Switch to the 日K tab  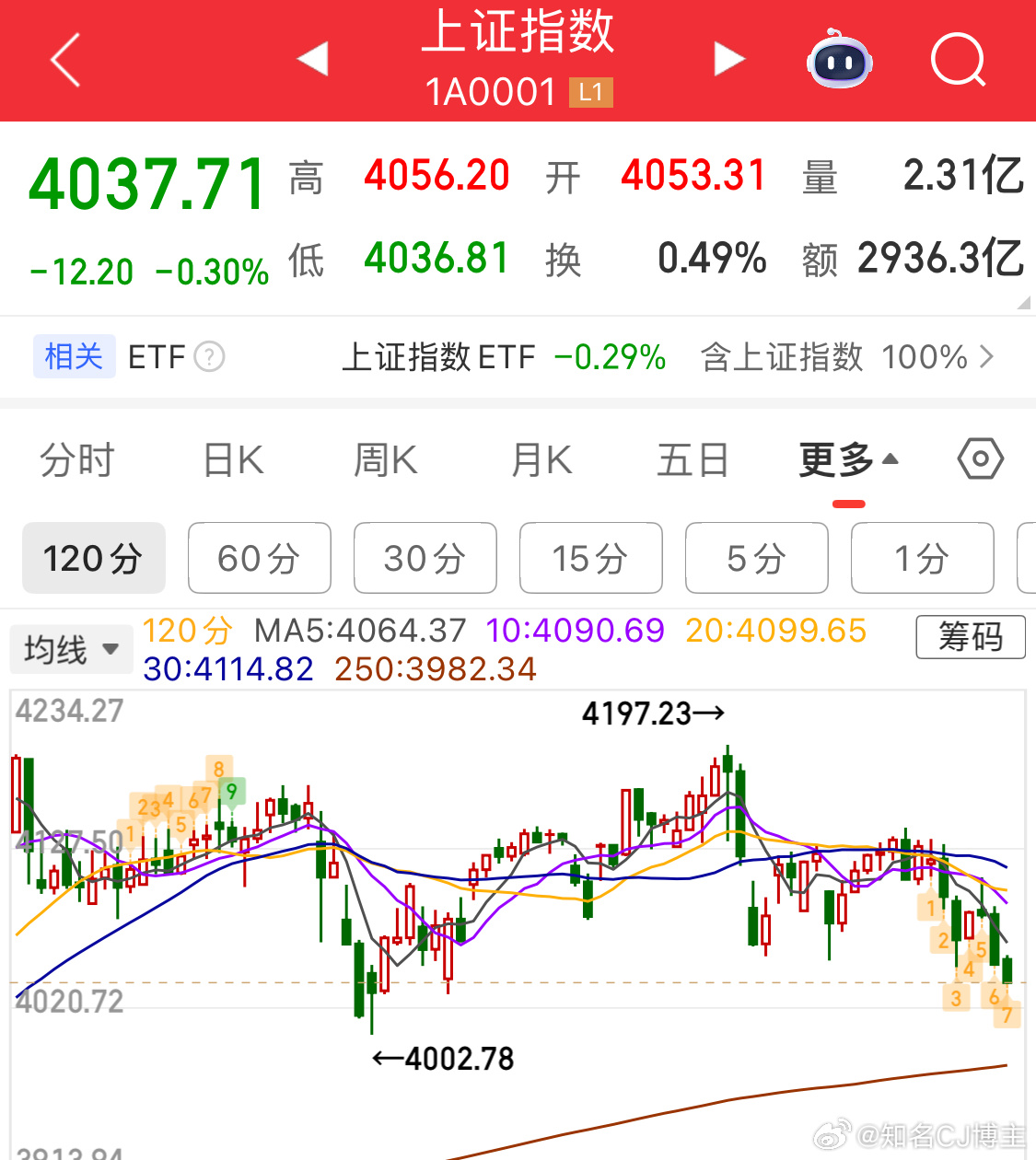point(231,459)
